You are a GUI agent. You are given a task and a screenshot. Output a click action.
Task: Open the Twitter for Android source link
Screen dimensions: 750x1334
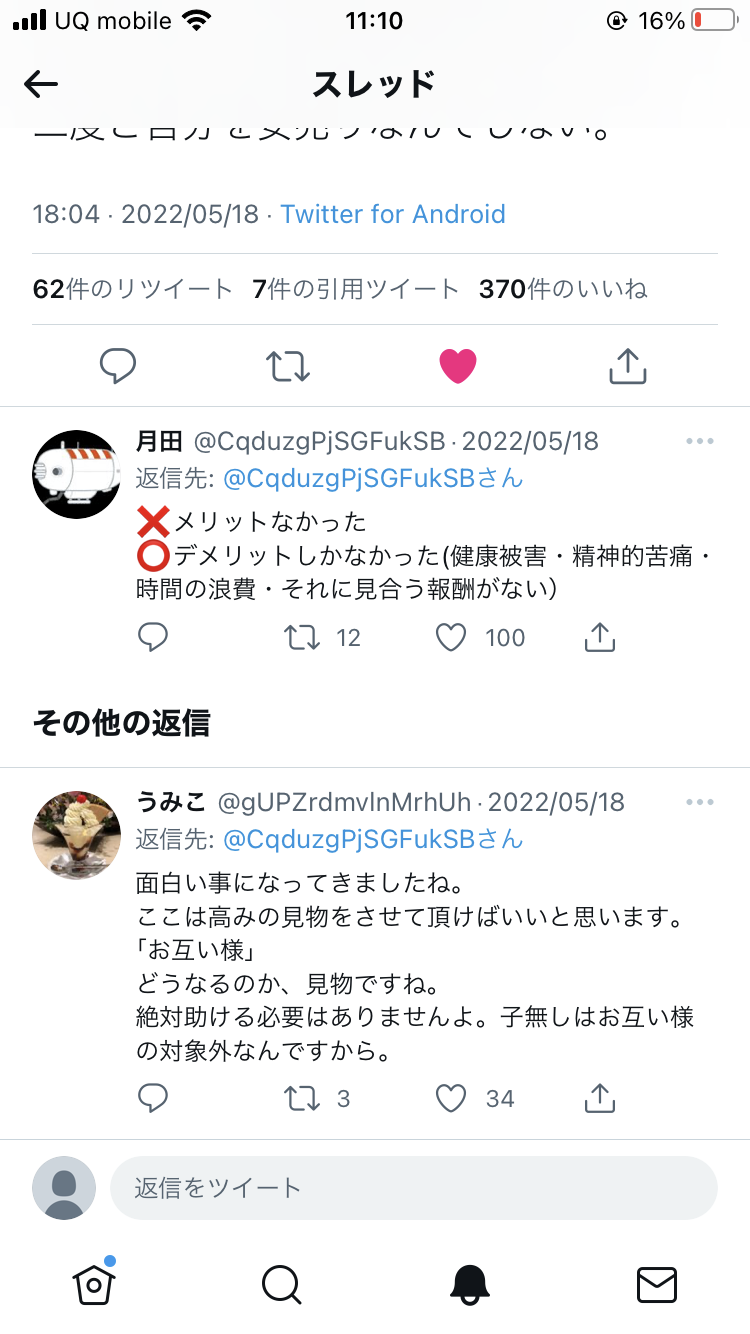click(393, 214)
